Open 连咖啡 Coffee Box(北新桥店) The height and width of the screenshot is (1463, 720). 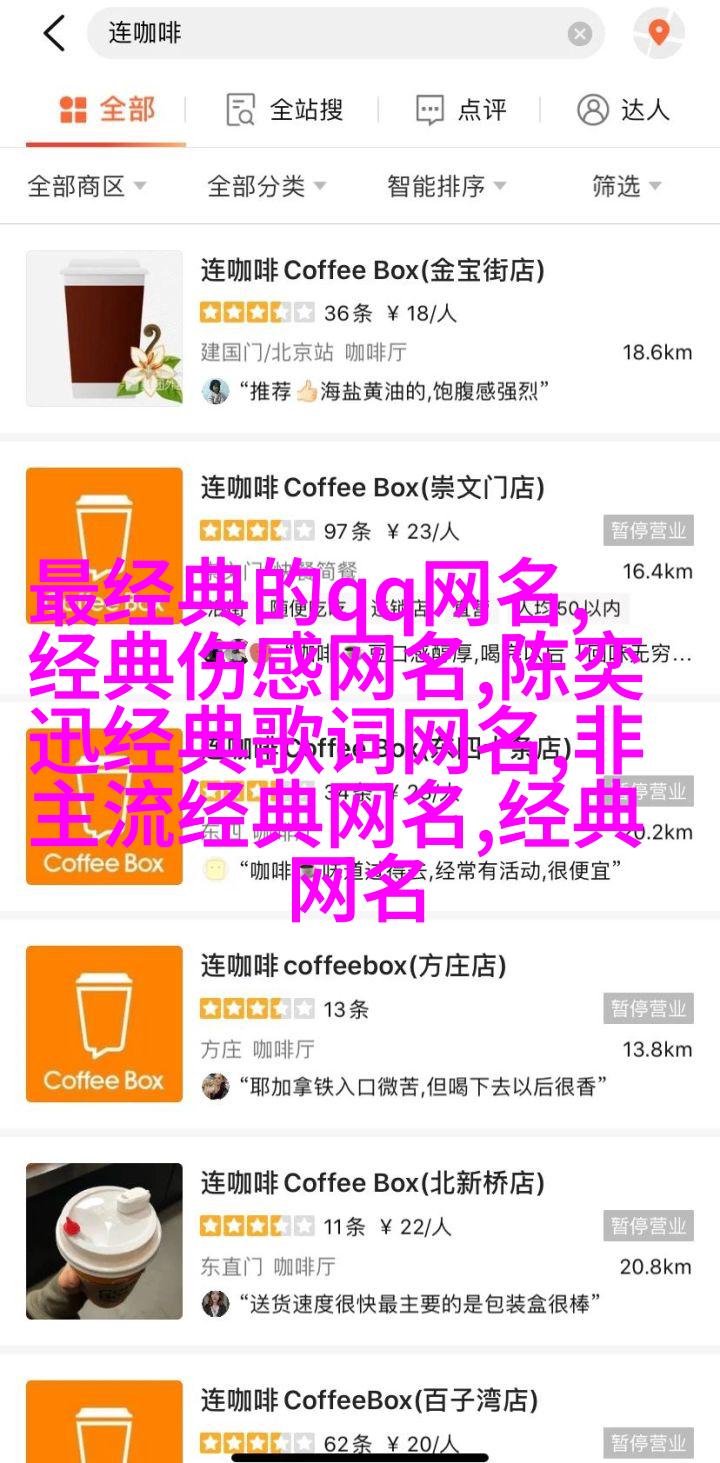pos(372,1184)
